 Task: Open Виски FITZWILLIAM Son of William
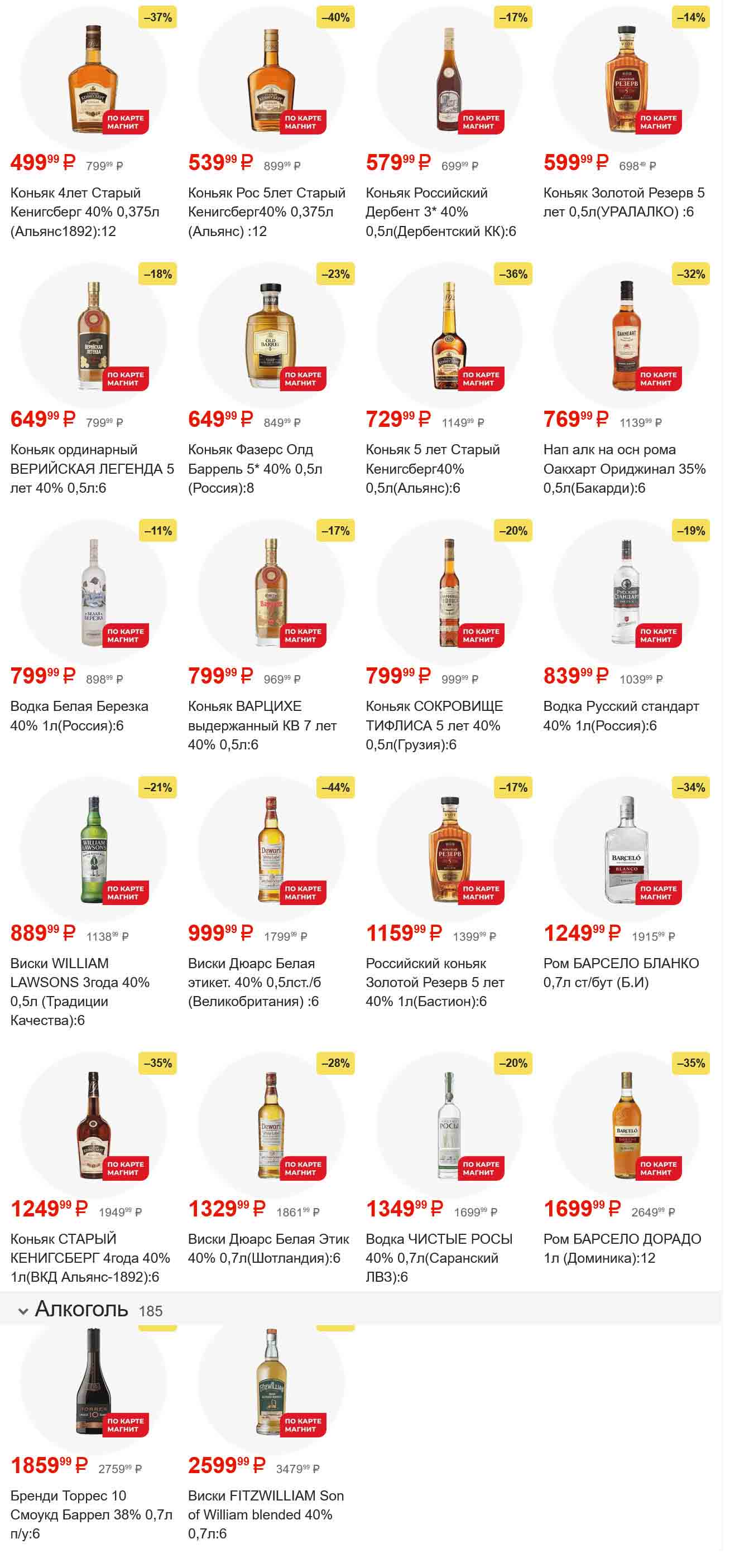point(271,1382)
